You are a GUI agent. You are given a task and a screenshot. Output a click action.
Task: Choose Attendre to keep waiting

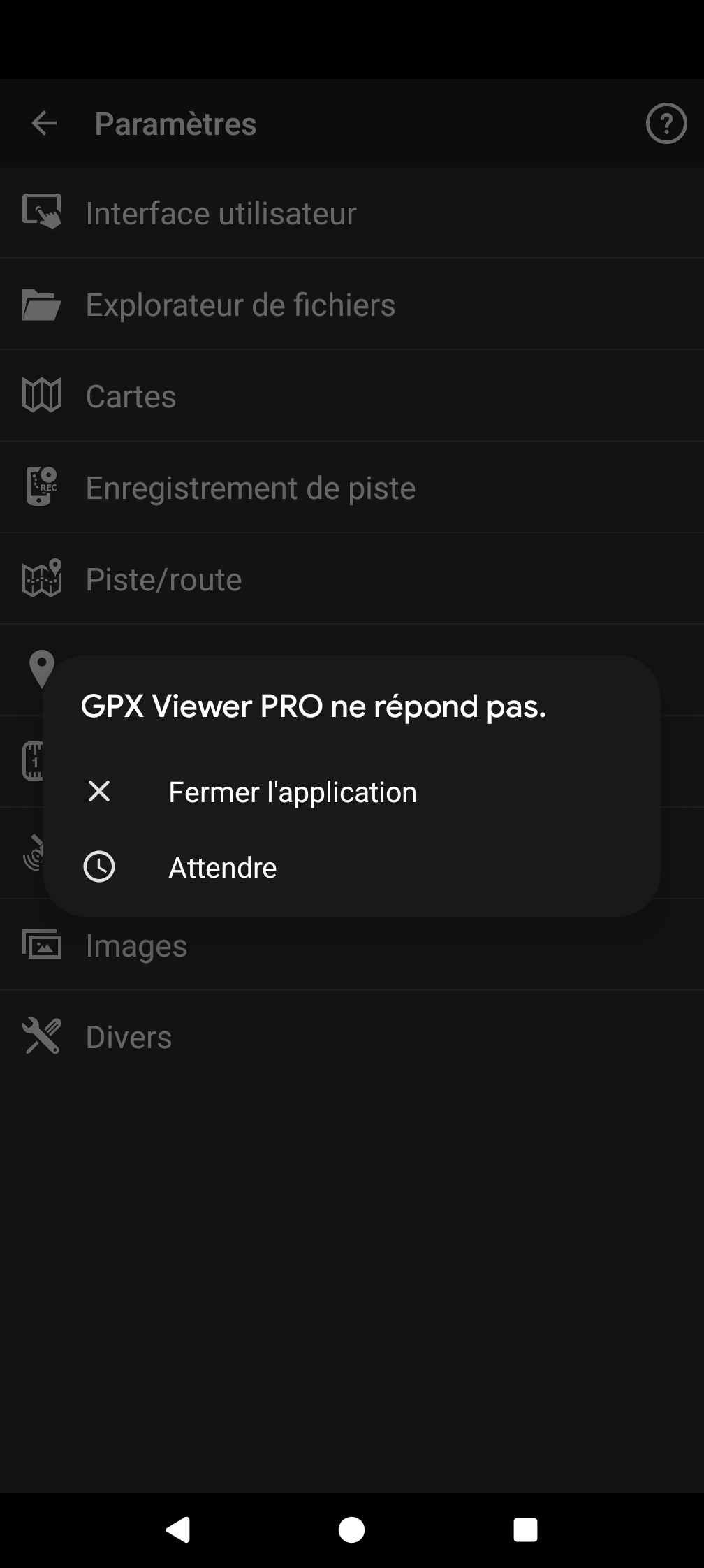[222, 867]
